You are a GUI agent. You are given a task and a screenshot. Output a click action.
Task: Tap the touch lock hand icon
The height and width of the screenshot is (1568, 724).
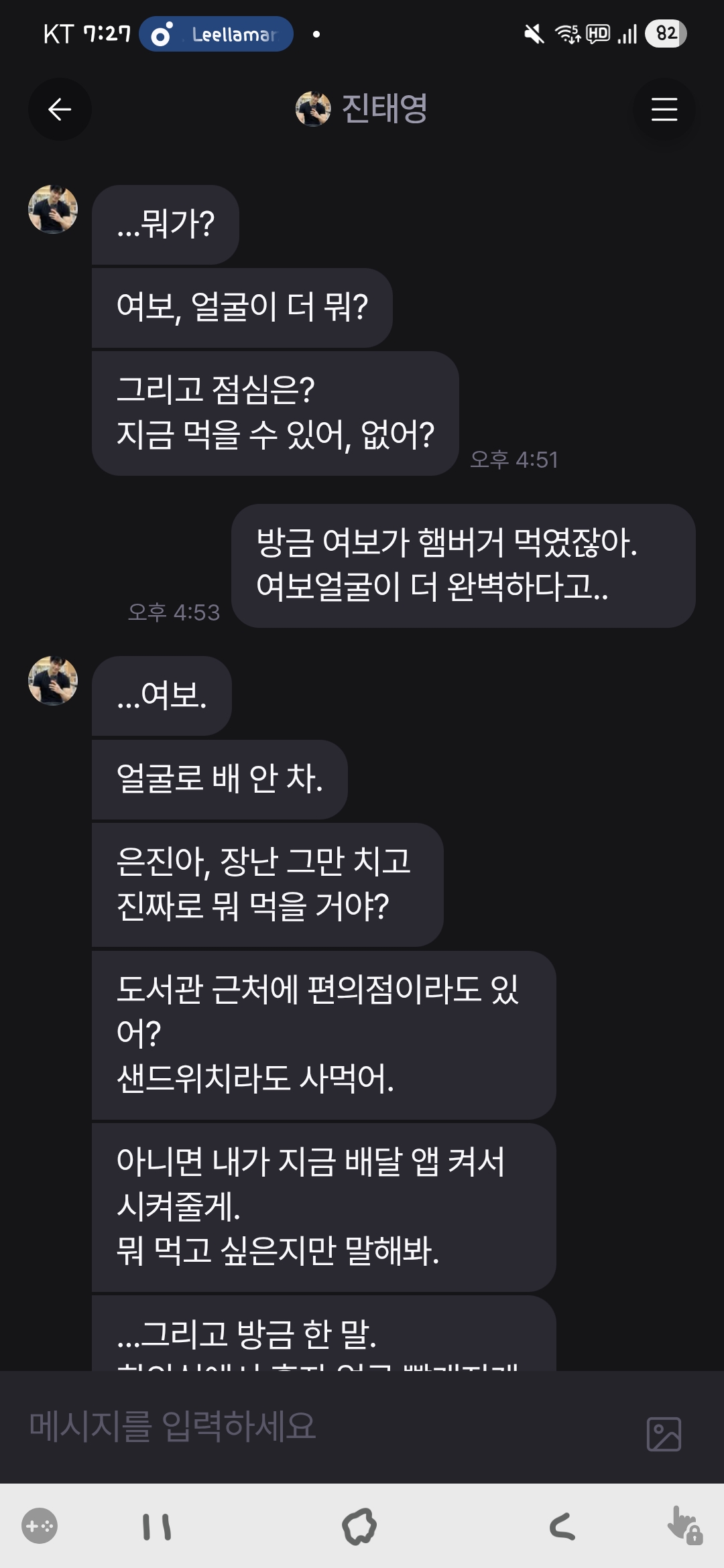point(684,1526)
